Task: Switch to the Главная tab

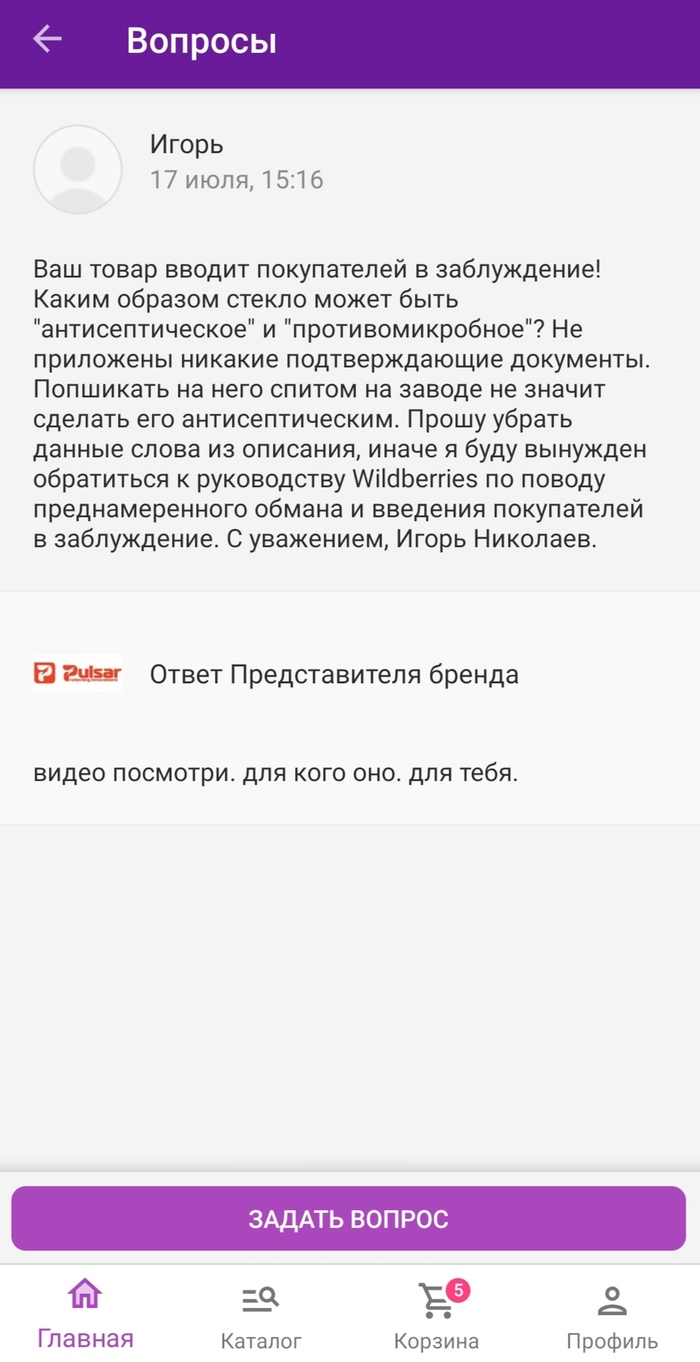Action: click(85, 1314)
